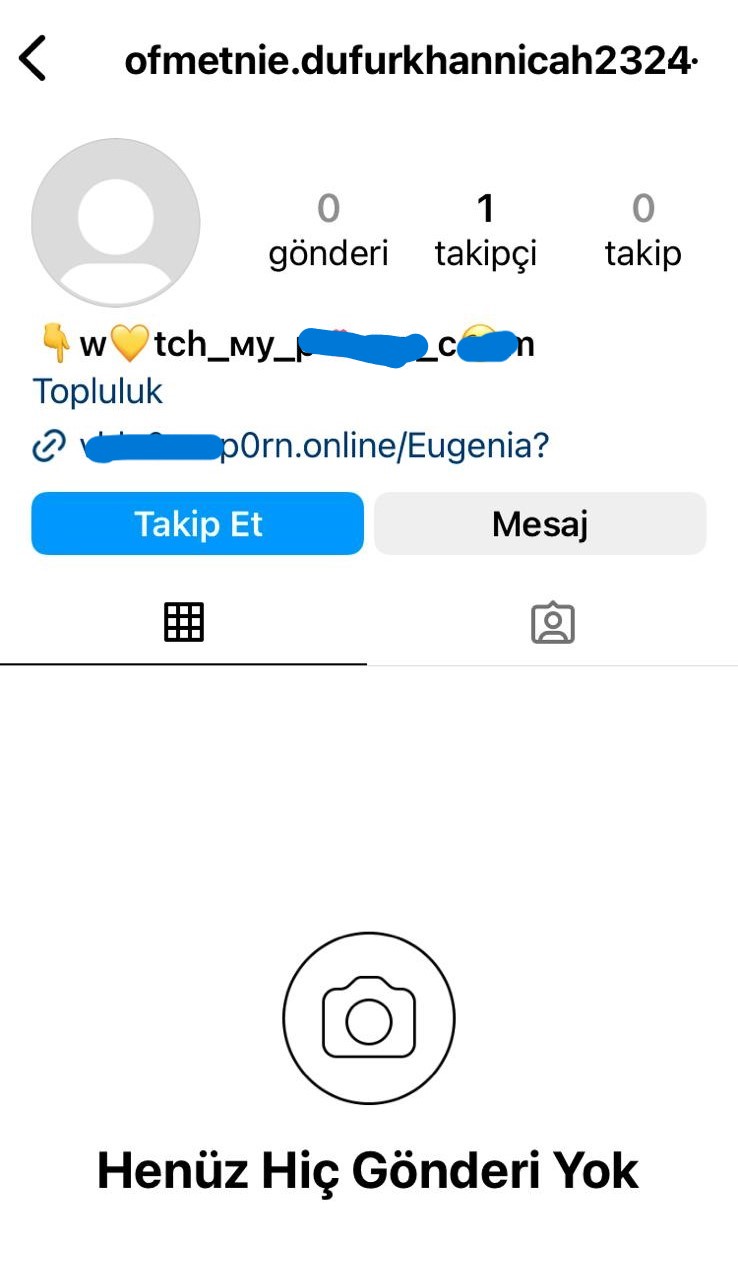This screenshot has width=738, height=1275.
Task: Open the profile picture avatar
Action: point(116,222)
